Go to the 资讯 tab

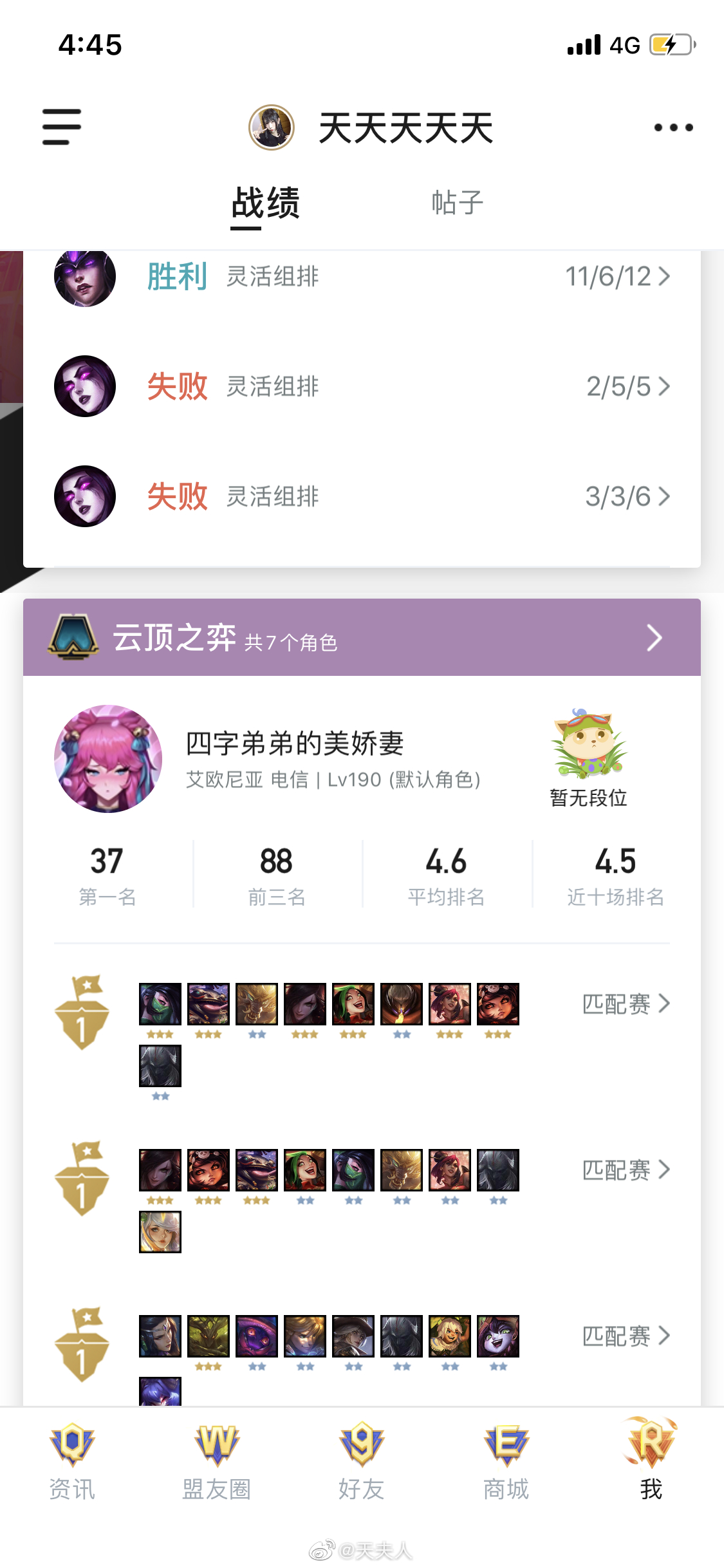[x=72, y=1462]
